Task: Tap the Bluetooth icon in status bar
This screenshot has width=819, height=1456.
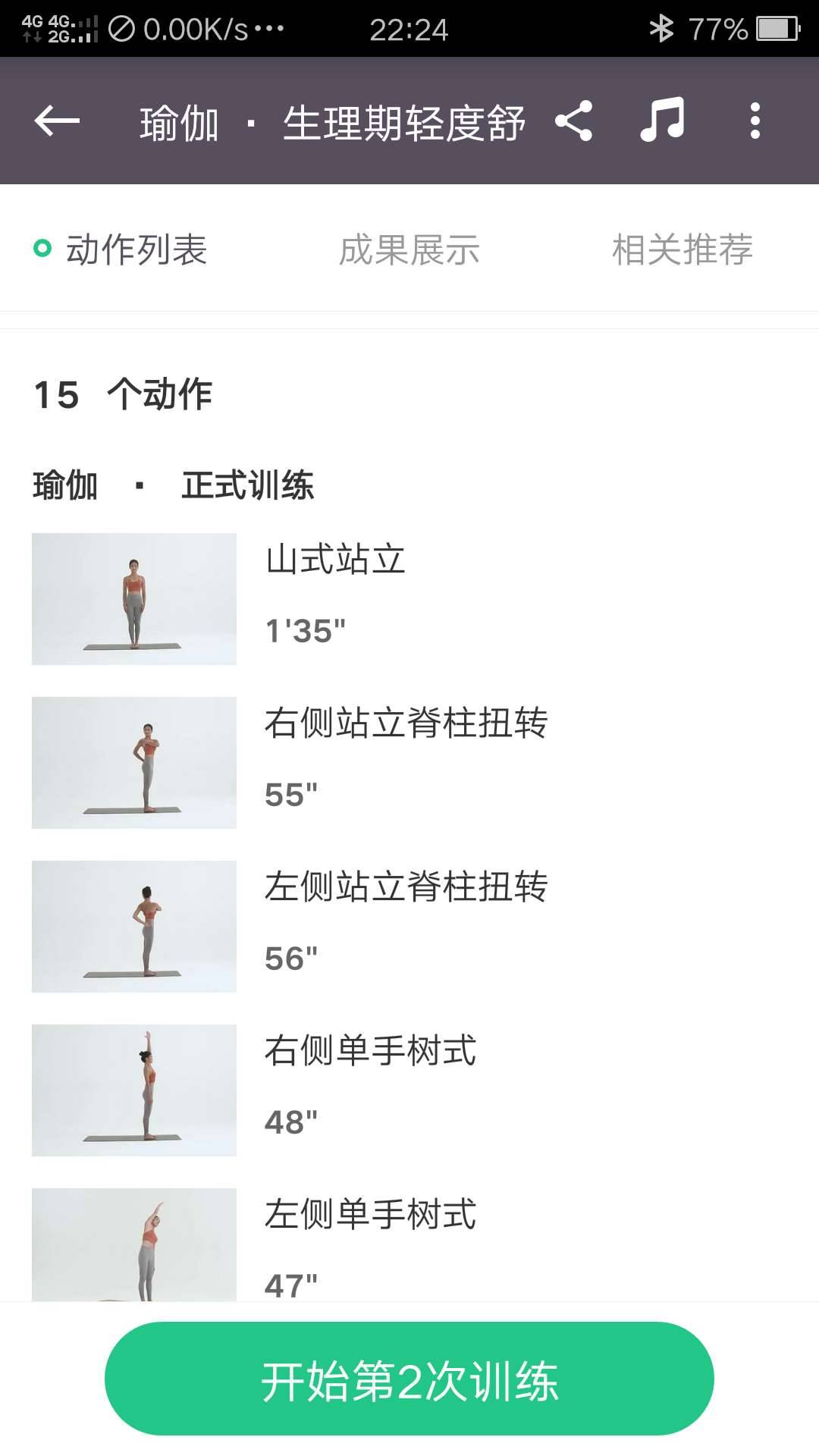Action: coord(662,29)
